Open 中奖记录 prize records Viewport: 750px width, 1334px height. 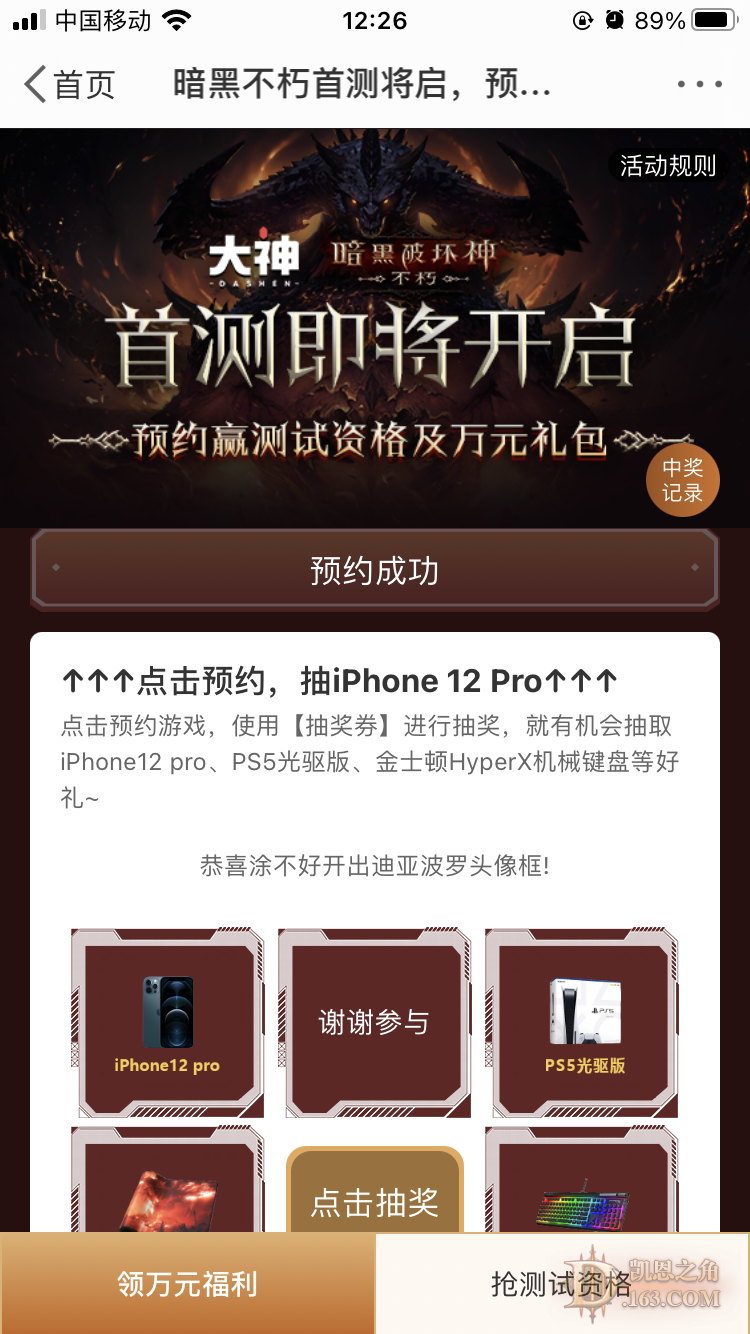click(x=682, y=481)
